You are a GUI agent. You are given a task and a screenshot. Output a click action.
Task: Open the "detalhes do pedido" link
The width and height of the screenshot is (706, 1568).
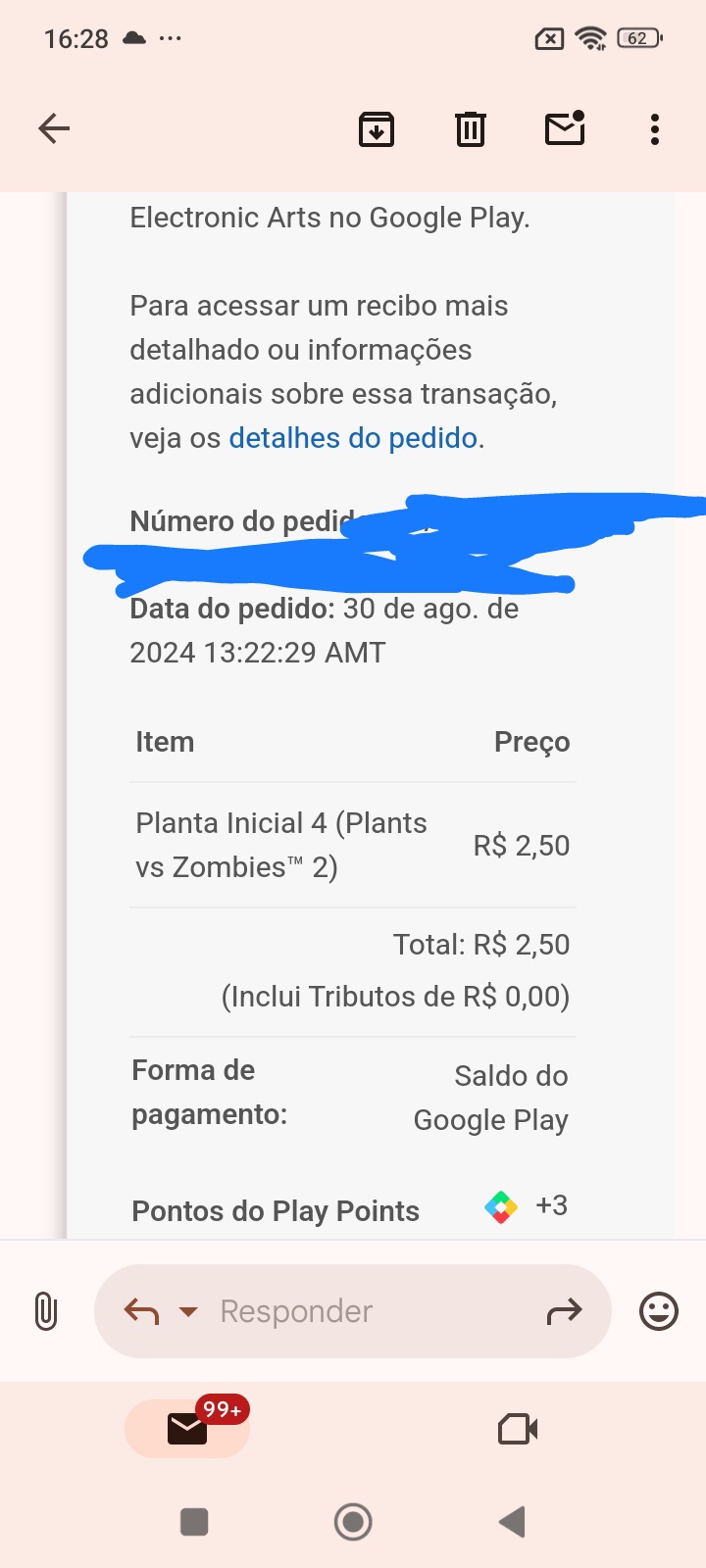(353, 438)
